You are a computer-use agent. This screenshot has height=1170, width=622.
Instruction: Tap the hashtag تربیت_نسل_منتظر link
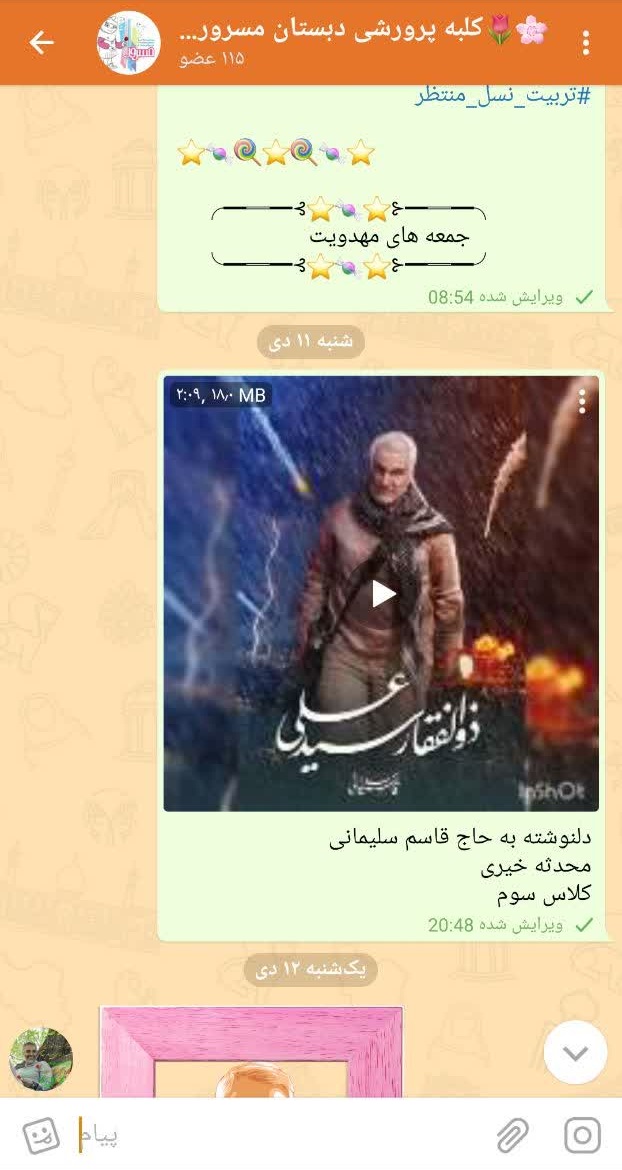(503, 96)
